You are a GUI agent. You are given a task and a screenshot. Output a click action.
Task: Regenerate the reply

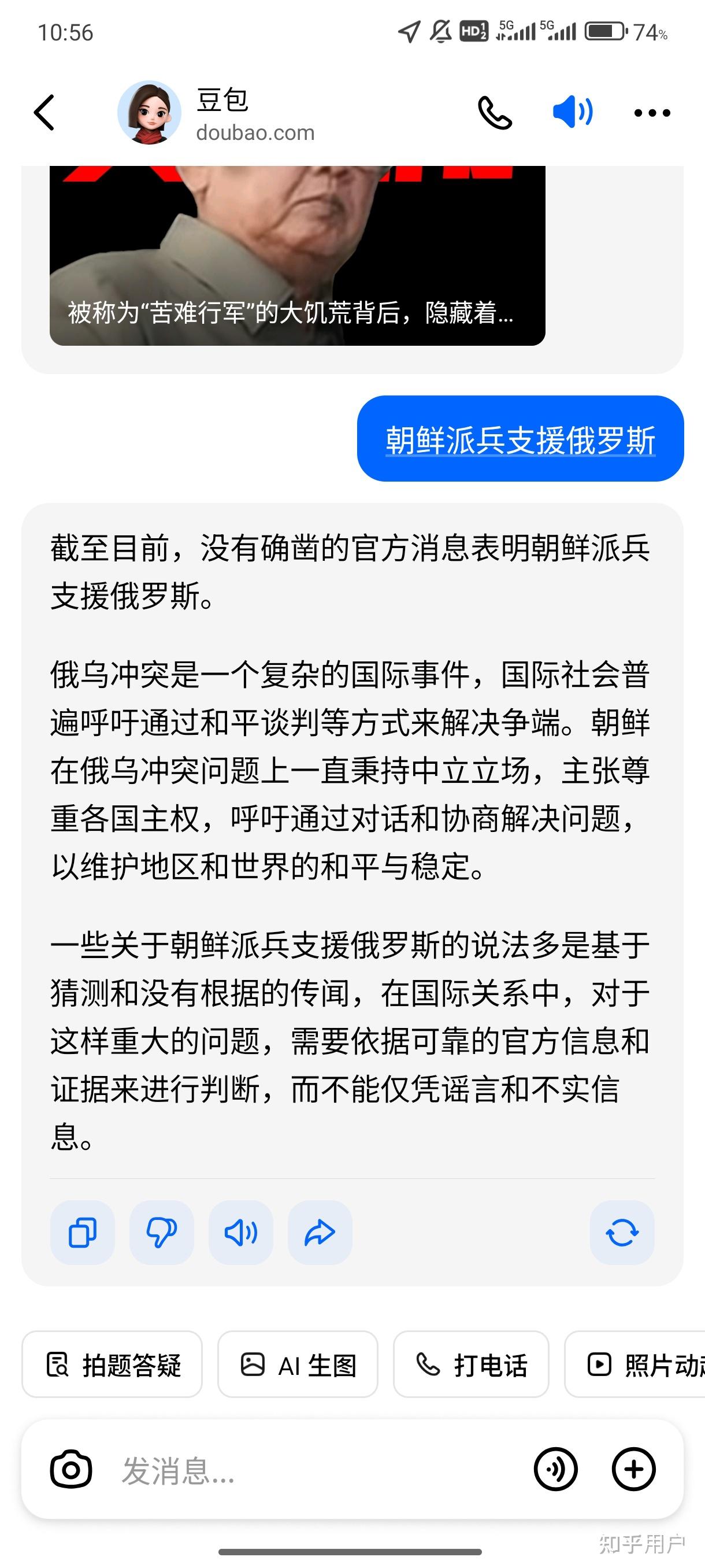click(x=622, y=1233)
